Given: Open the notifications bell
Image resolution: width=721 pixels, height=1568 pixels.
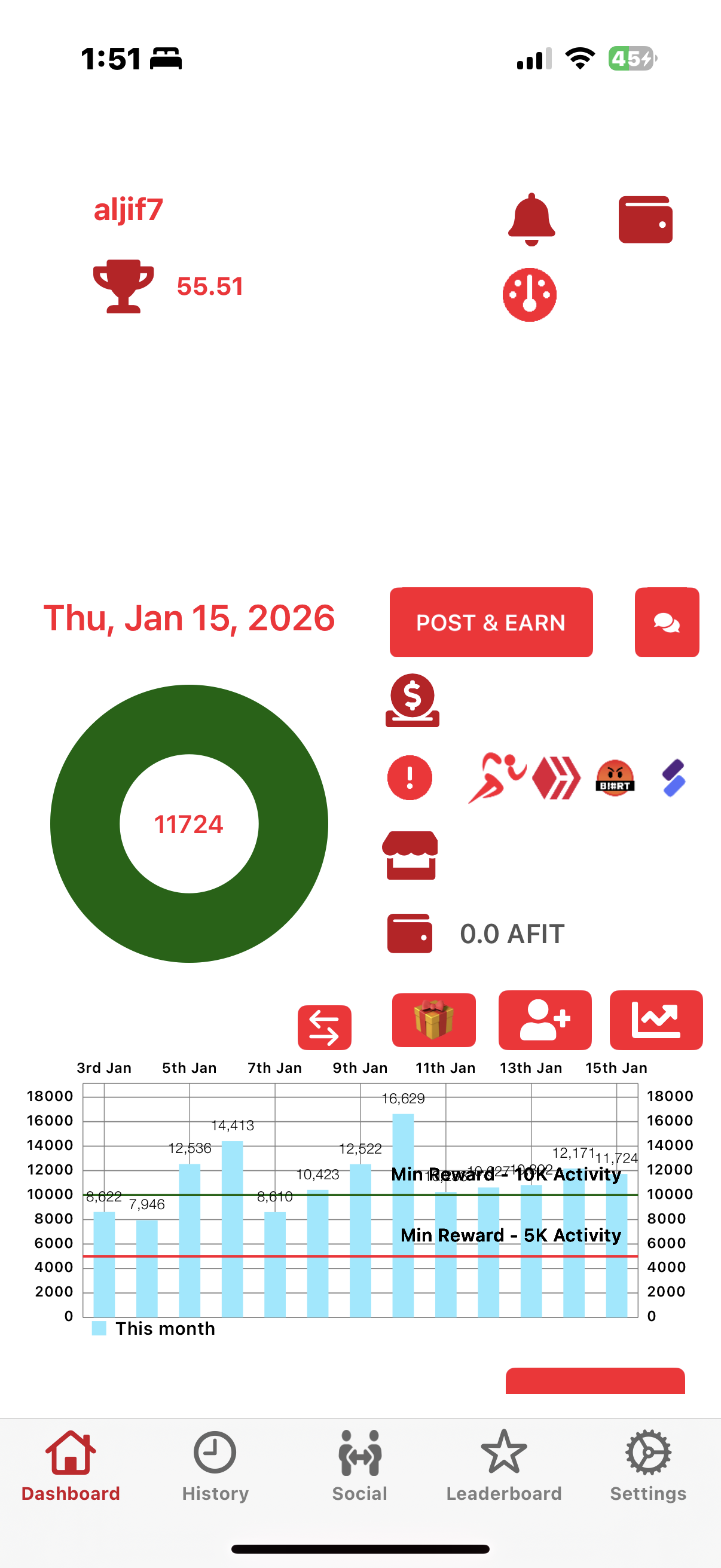Looking at the screenshot, I should coord(531,219).
